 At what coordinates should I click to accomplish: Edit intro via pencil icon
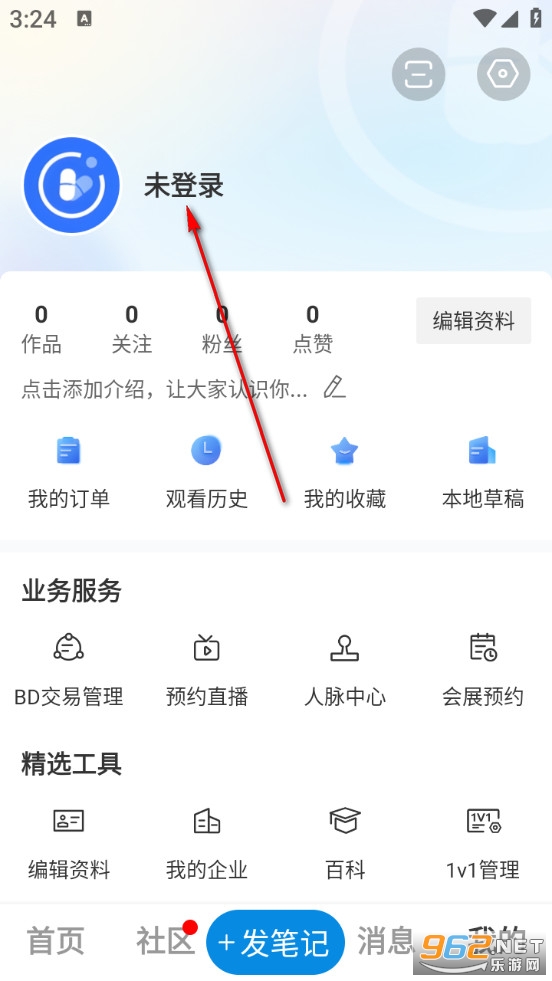(335, 387)
